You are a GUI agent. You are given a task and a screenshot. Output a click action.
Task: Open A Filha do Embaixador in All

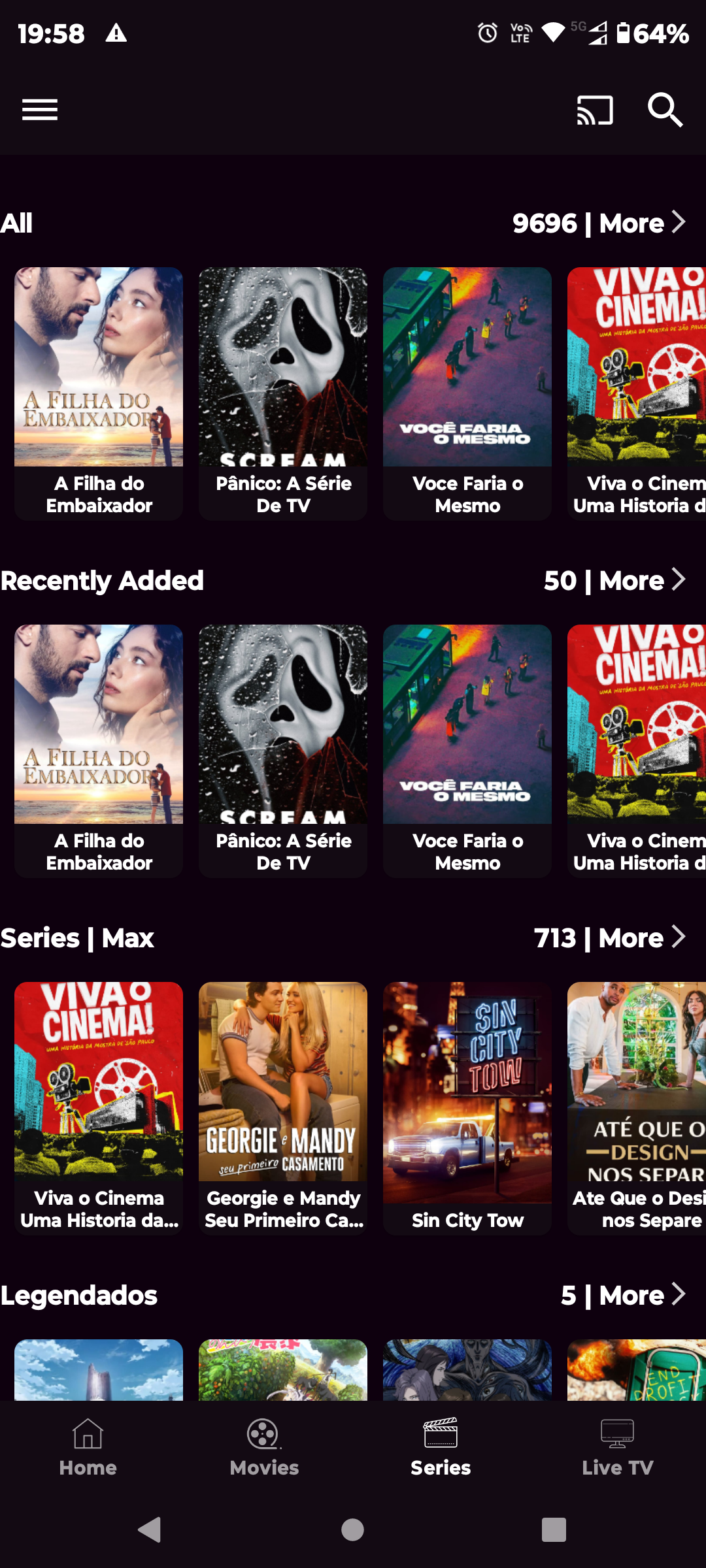[99, 393]
